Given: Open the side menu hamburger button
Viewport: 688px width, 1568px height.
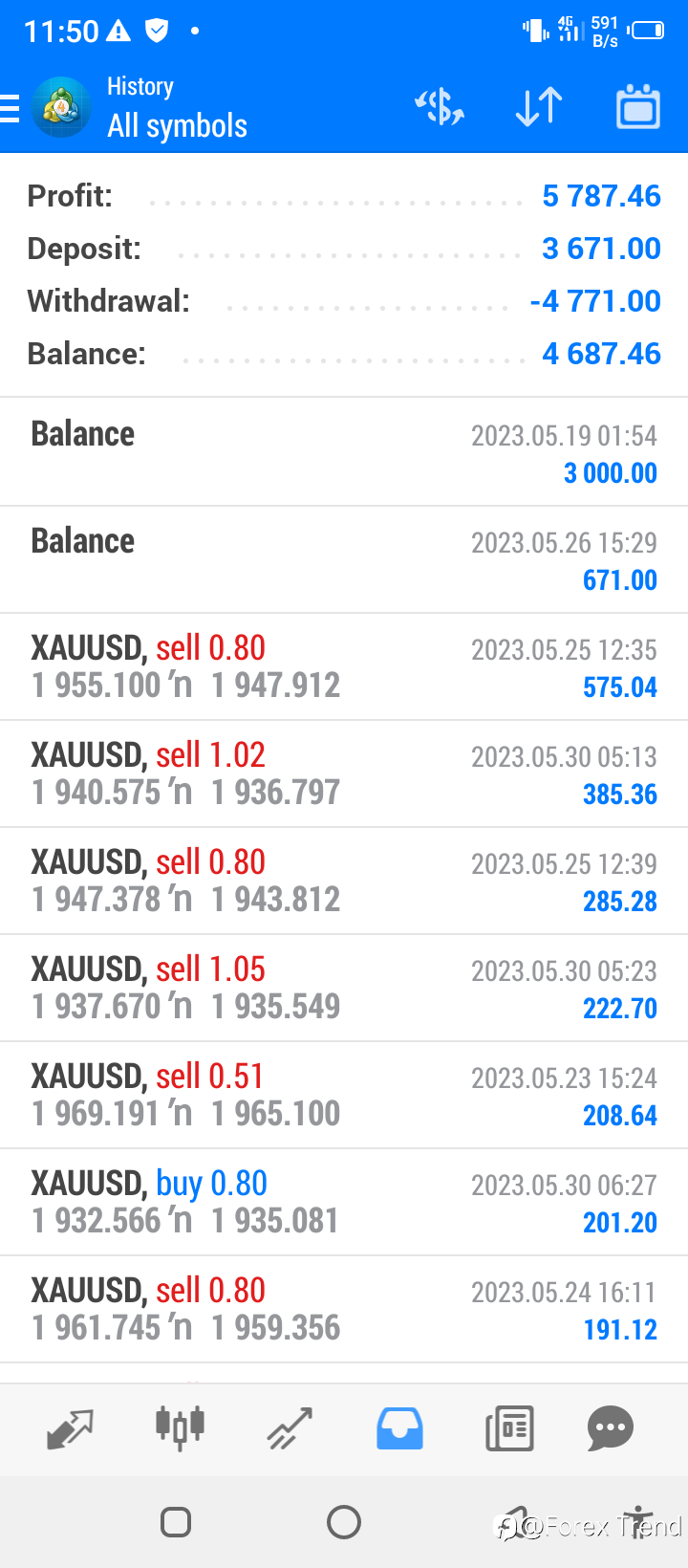Looking at the screenshot, I should point(10,108).
